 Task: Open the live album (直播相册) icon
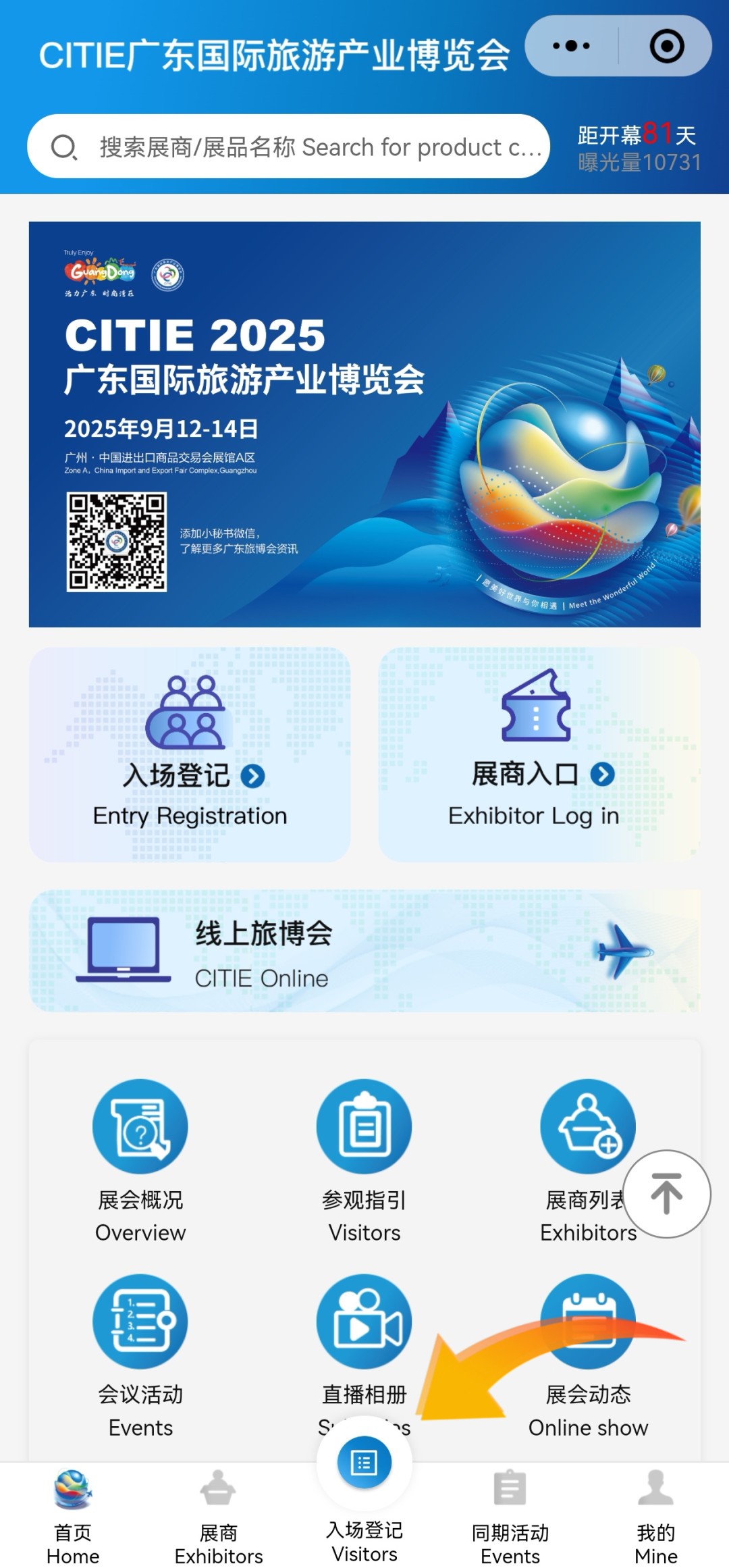tap(364, 1322)
